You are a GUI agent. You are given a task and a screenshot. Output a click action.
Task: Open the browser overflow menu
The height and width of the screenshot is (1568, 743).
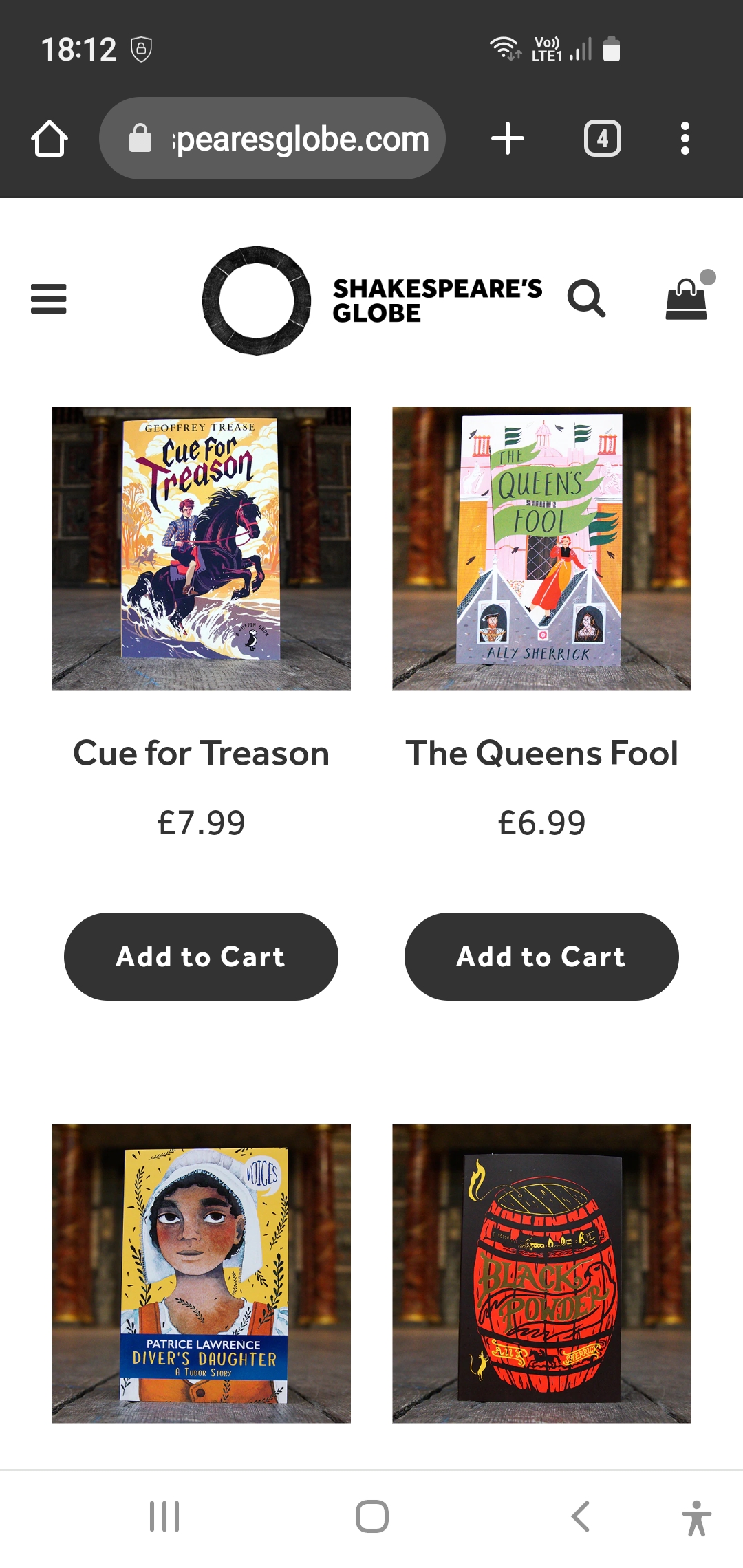[685, 139]
